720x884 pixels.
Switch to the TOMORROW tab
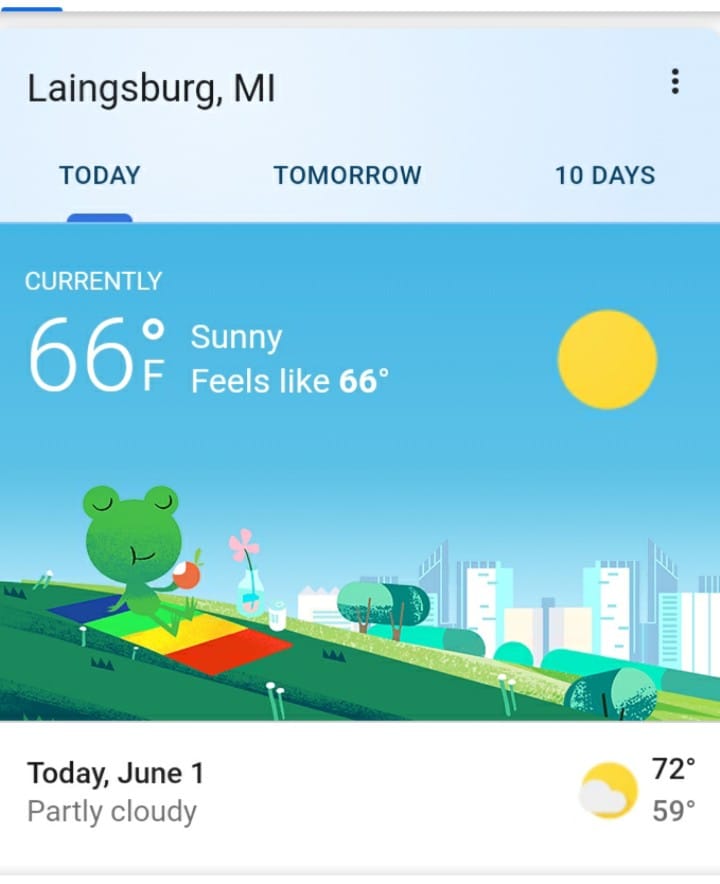click(348, 176)
